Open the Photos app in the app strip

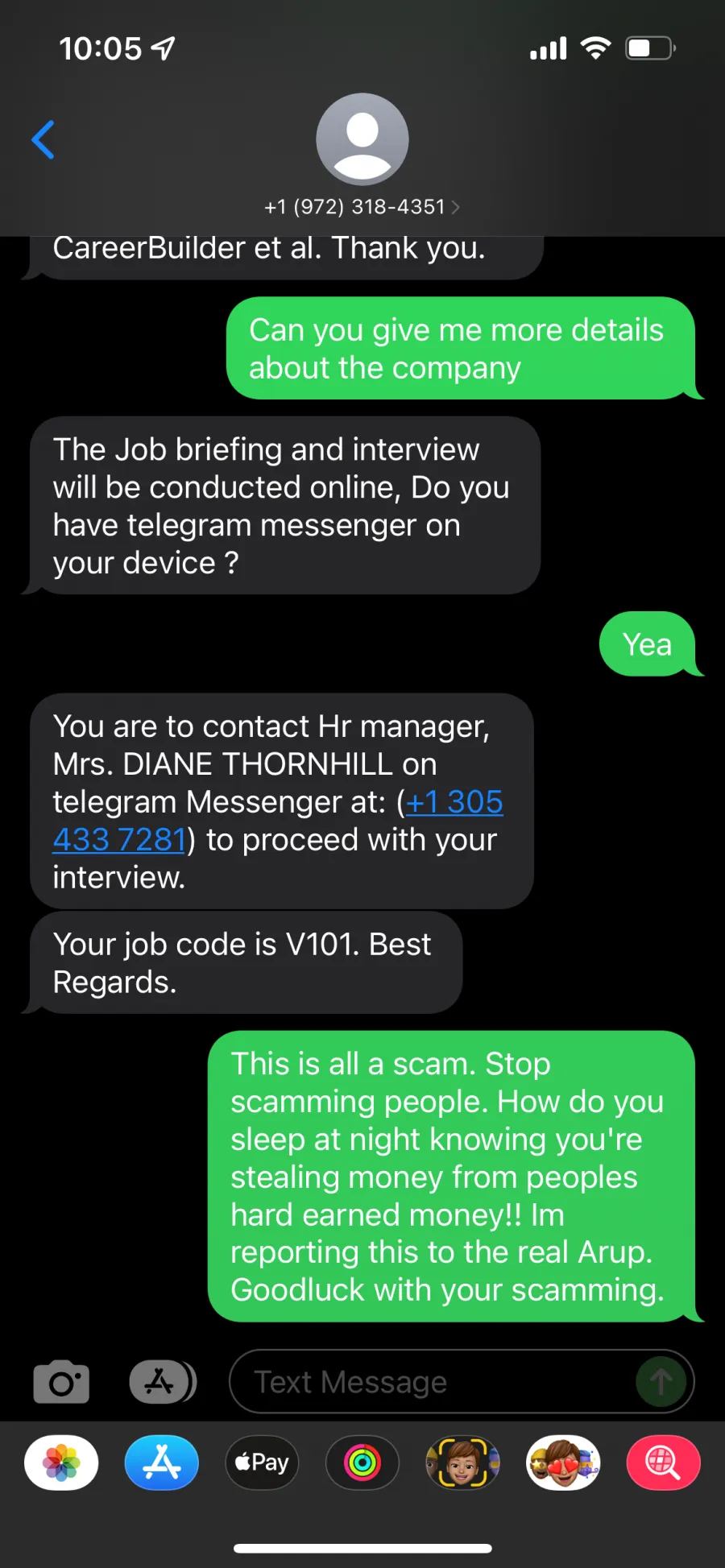(x=61, y=1463)
